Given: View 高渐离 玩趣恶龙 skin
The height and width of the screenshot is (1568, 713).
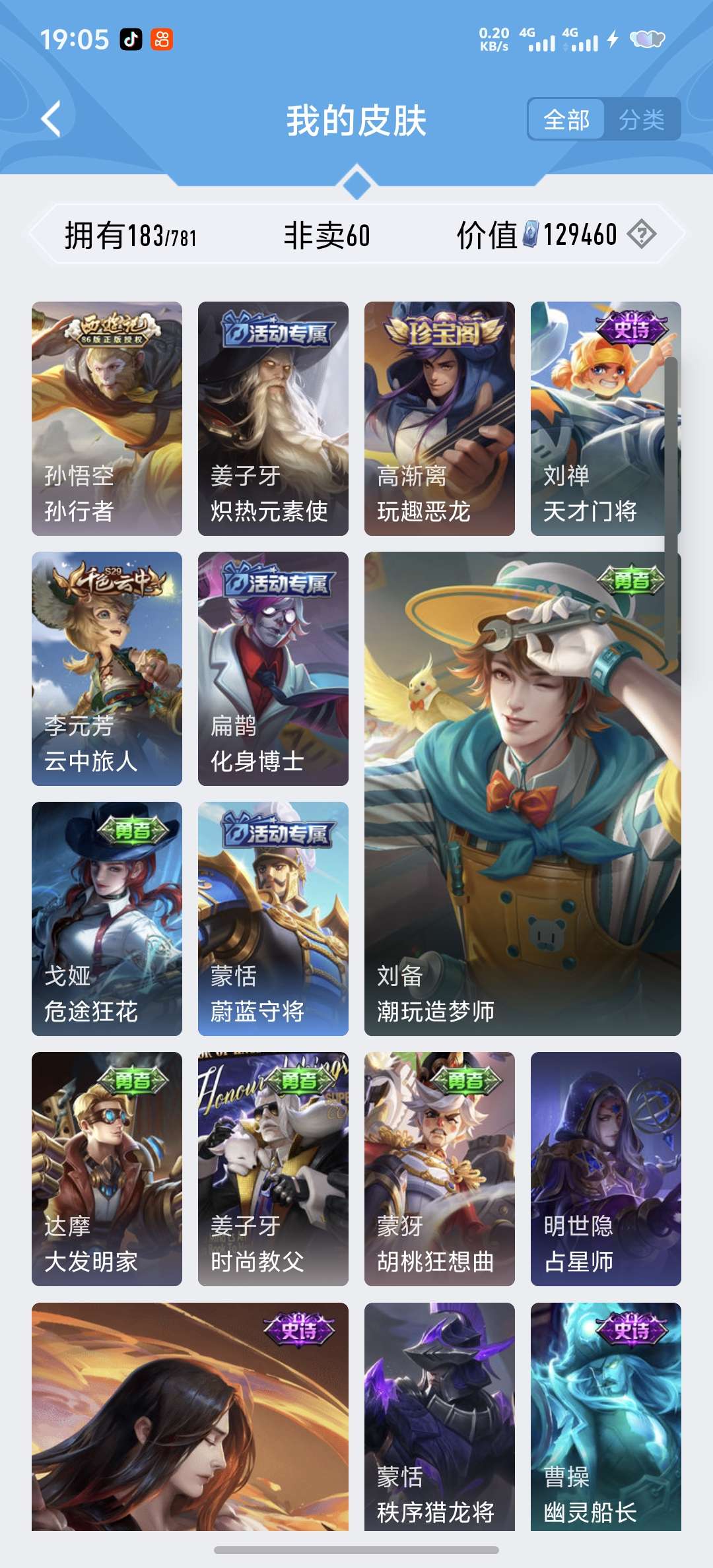Looking at the screenshot, I should click(x=440, y=418).
